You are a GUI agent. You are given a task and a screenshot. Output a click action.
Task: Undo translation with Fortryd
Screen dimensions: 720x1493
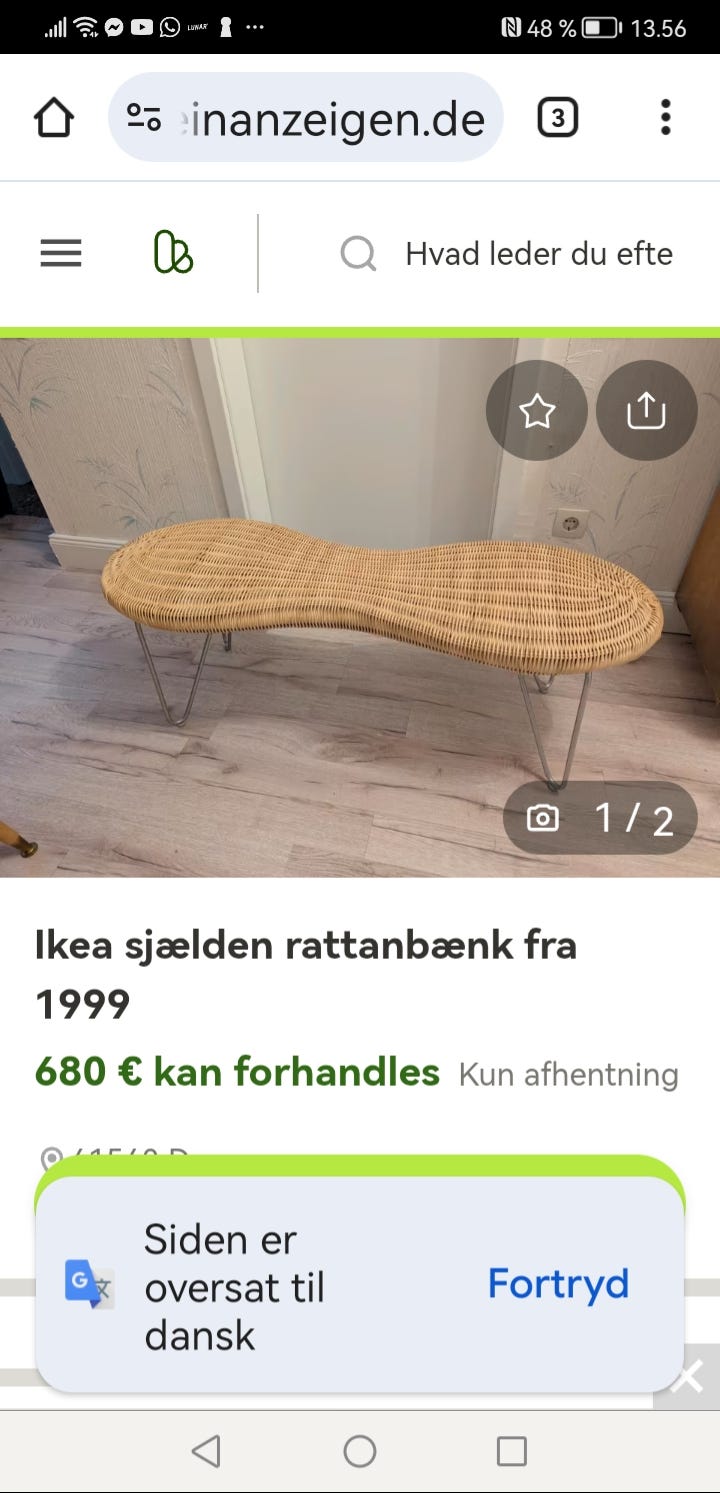pos(558,1283)
